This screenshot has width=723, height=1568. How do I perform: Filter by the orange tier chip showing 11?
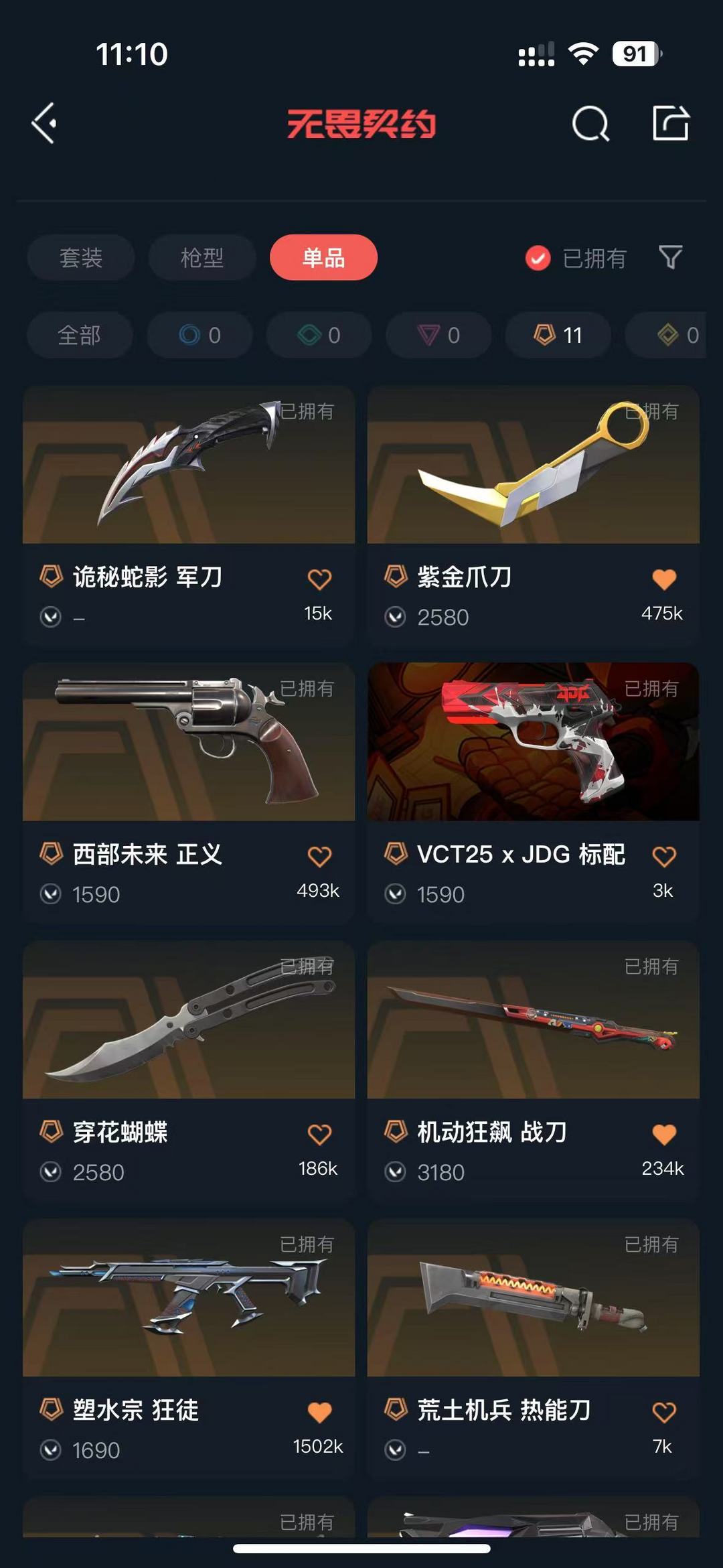pyautogui.click(x=558, y=335)
